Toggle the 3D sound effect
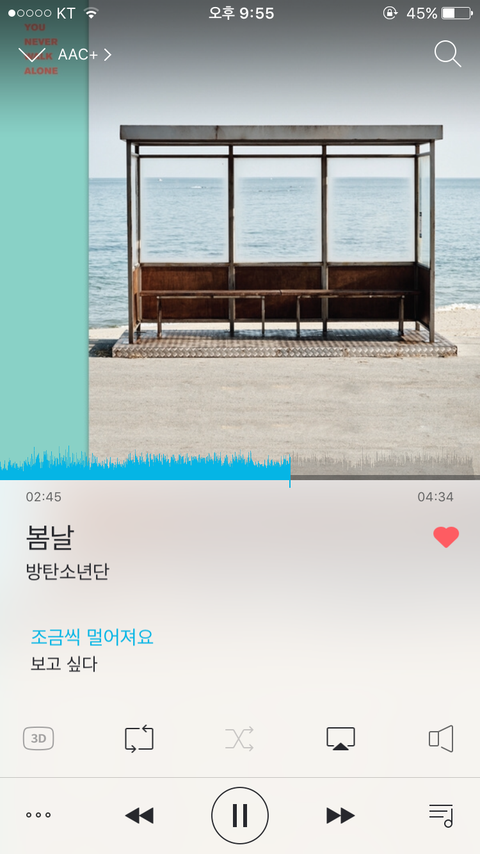This screenshot has height=854, width=480. point(38,739)
